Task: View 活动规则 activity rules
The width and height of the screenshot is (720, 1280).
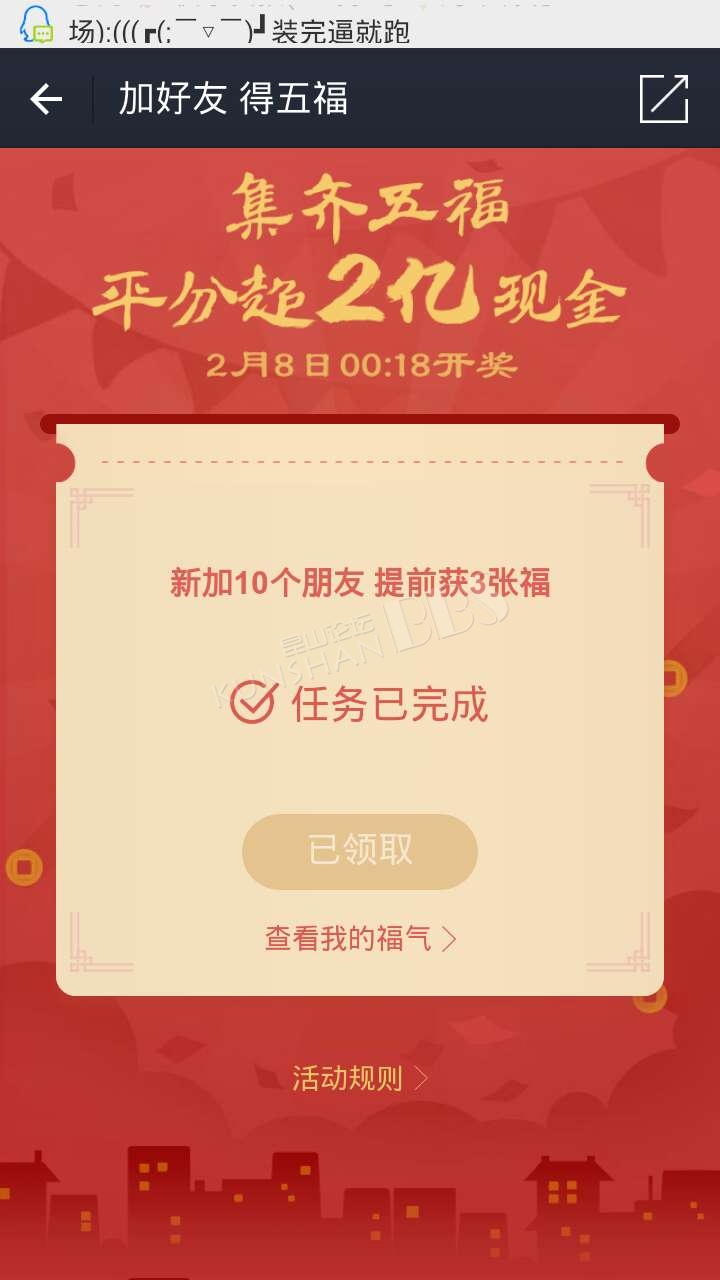Action: pos(360,1078)
